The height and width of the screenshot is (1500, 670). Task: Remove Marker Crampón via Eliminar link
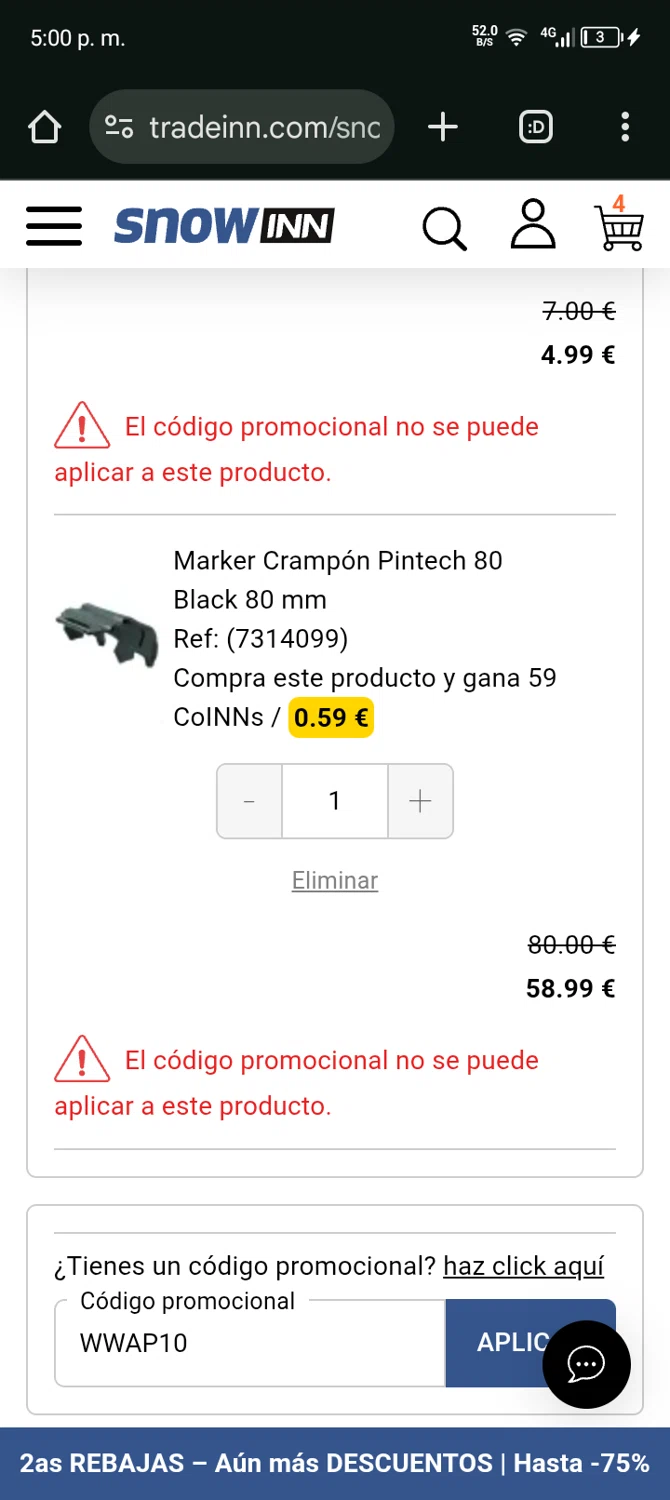pyautogui.click(x=335, y=880)
